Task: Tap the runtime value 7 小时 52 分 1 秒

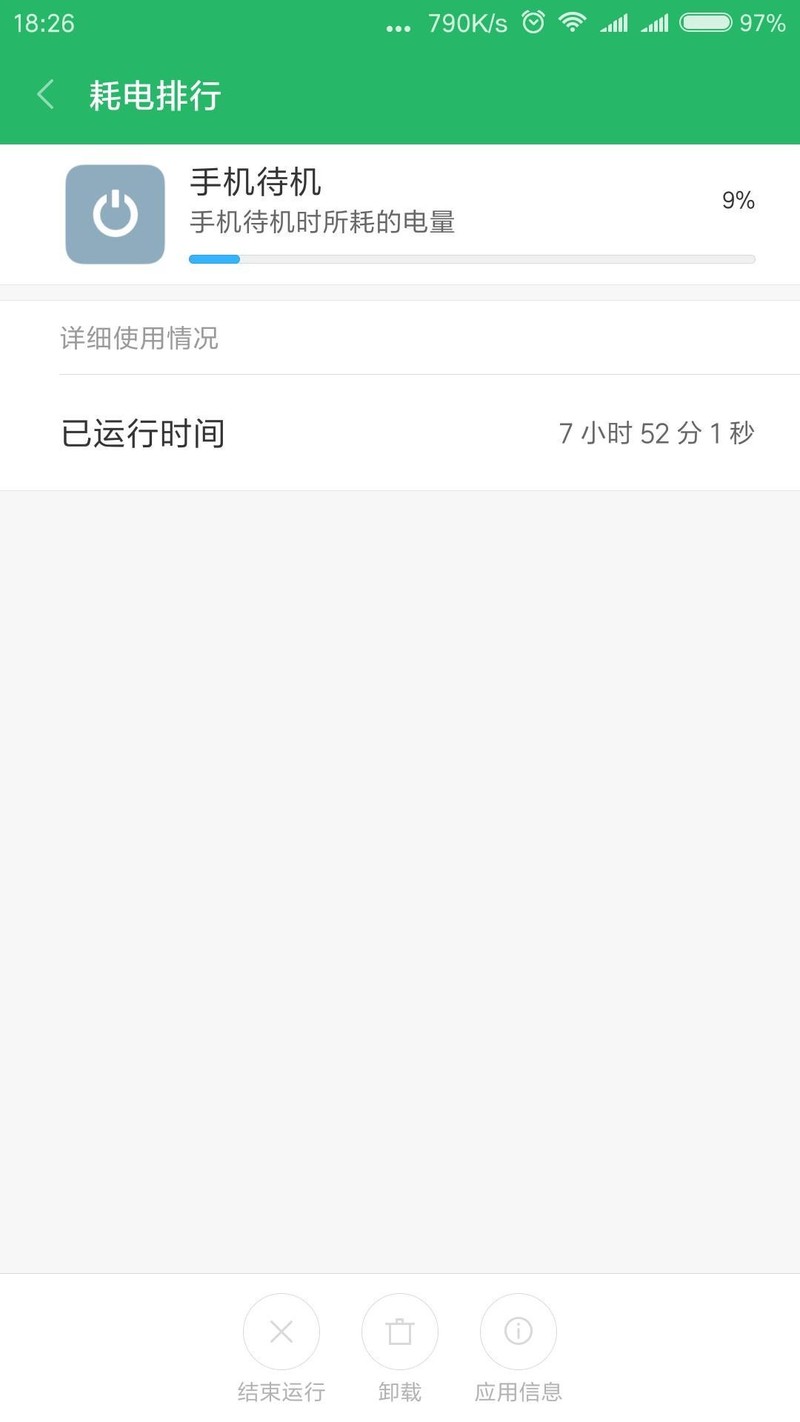Action: click(x=656, y=432)
